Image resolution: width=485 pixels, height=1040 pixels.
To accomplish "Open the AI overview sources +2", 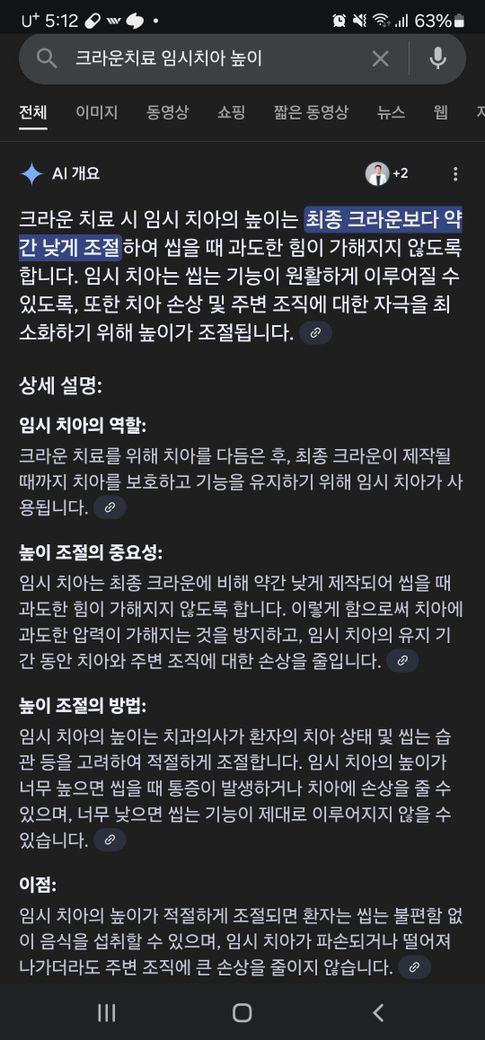I will (387, 174).
